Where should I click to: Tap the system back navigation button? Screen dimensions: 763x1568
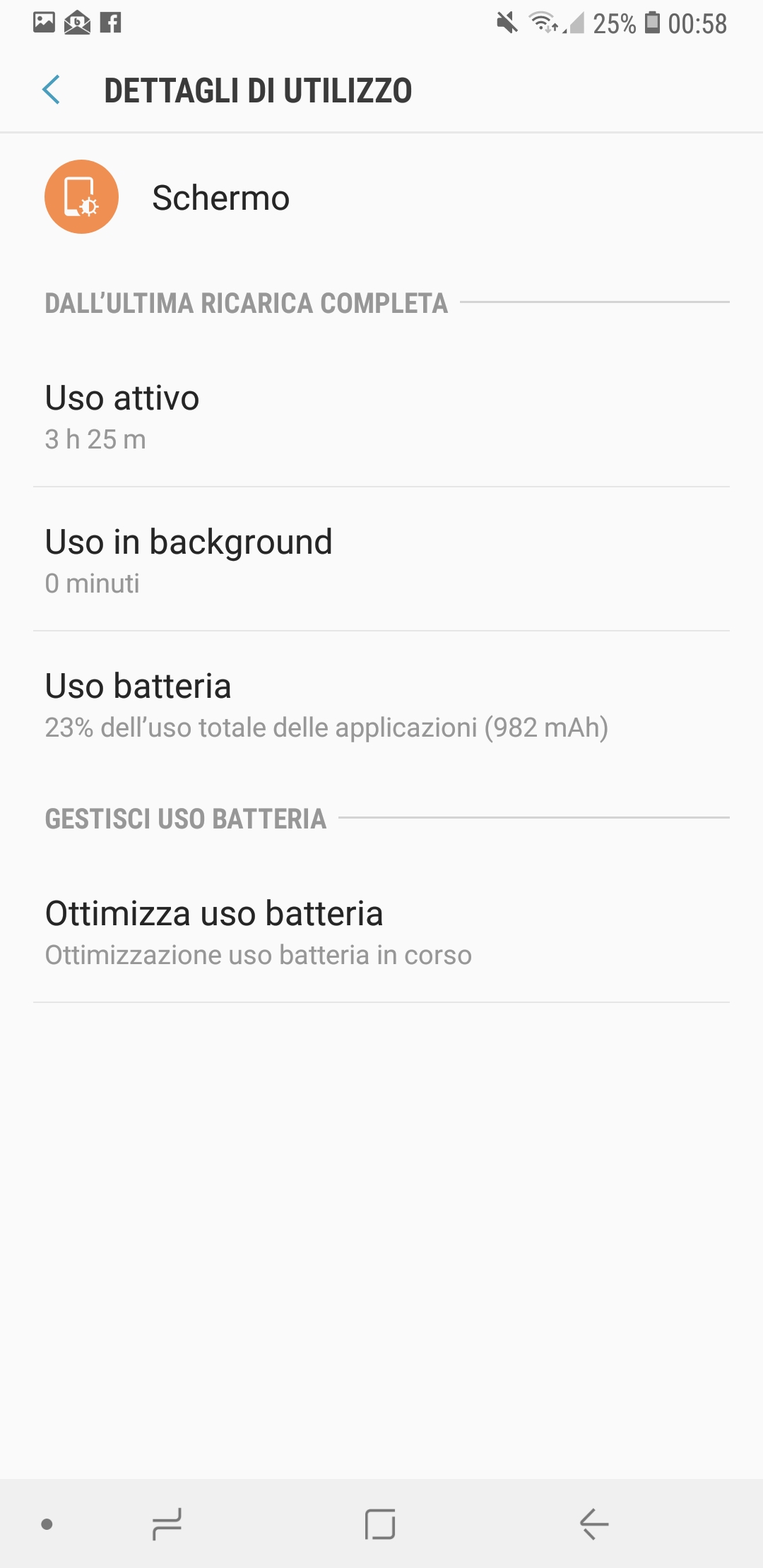coord(594,1524)
